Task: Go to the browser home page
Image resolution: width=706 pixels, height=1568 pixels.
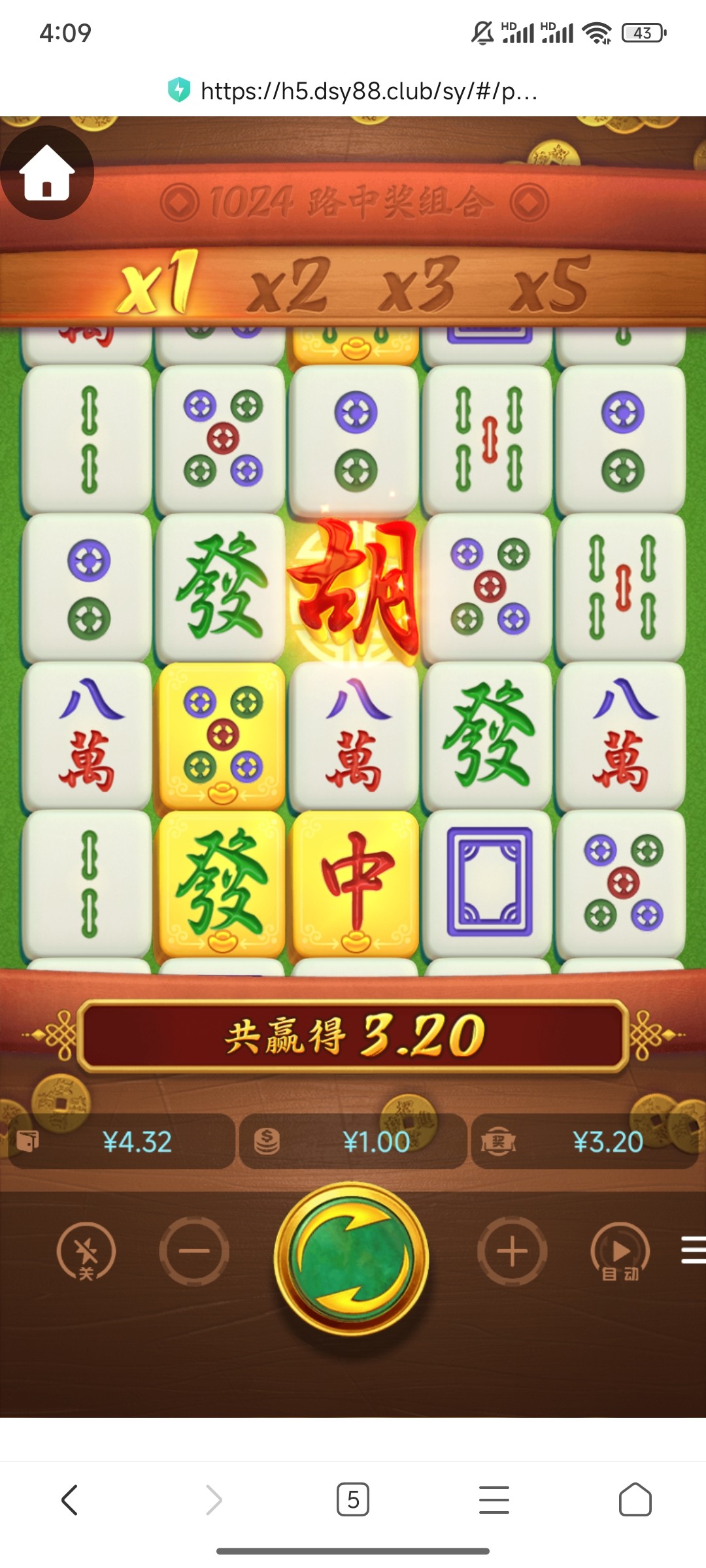Action: (x=635, y=1499)
